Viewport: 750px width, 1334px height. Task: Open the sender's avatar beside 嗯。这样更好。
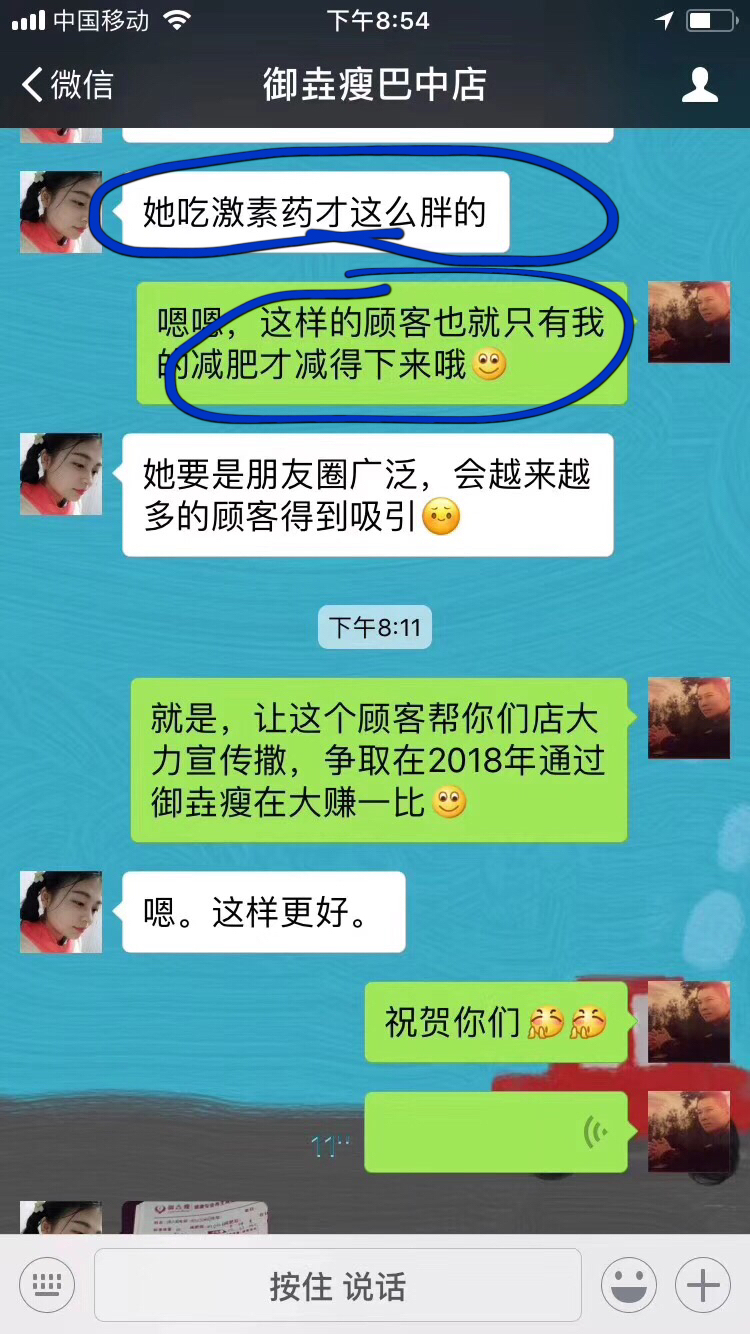[61, 911]
